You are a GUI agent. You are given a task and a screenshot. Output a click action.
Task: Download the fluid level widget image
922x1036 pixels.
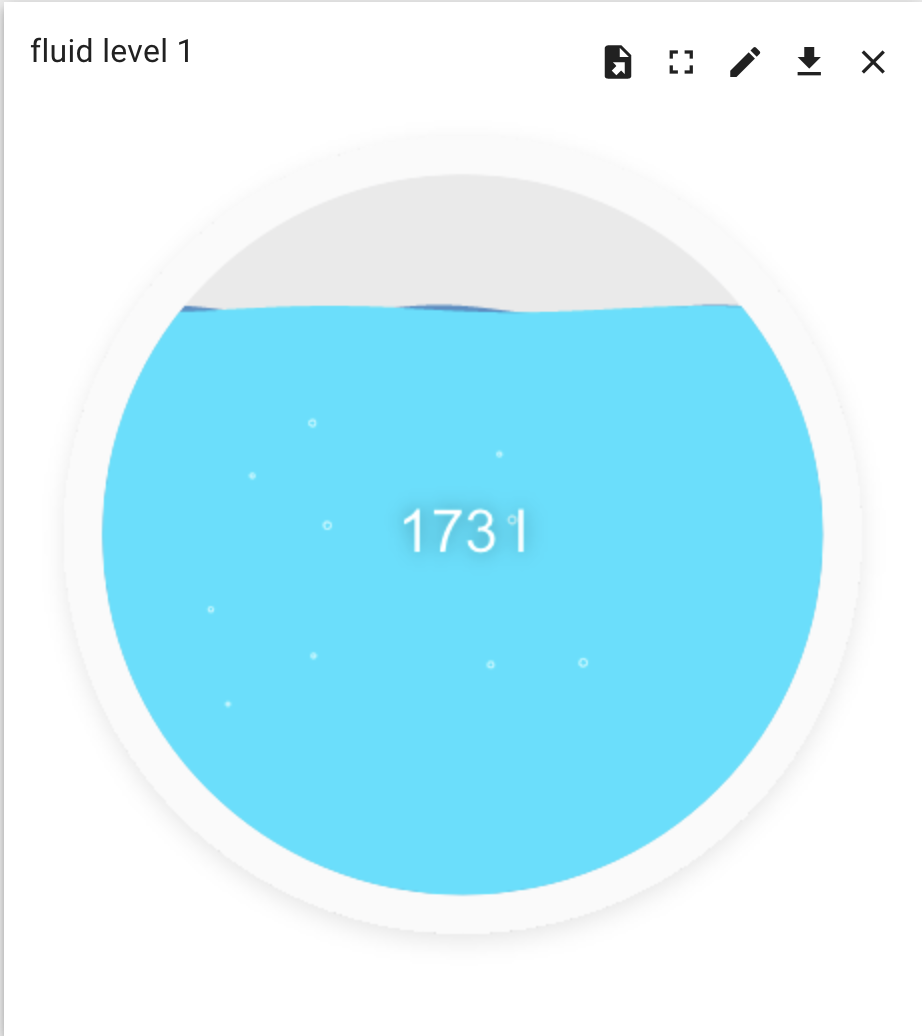pos(809,63)
